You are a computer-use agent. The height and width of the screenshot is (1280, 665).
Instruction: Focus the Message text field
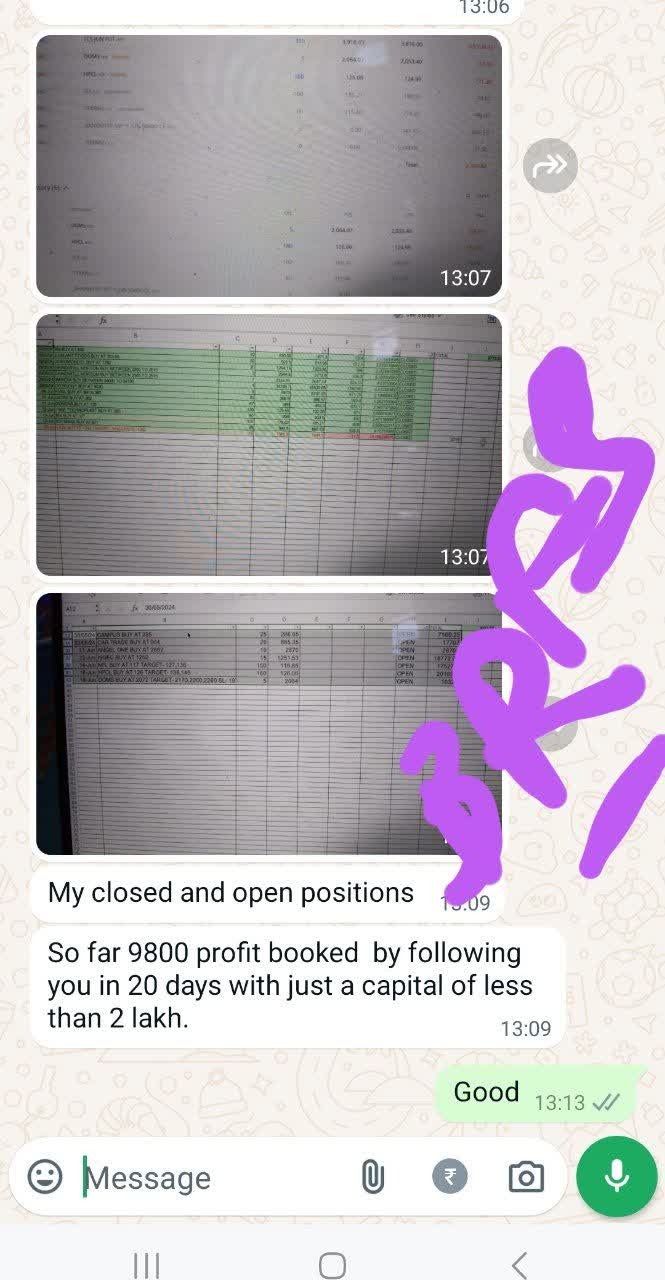click(x=210, y=1178)
